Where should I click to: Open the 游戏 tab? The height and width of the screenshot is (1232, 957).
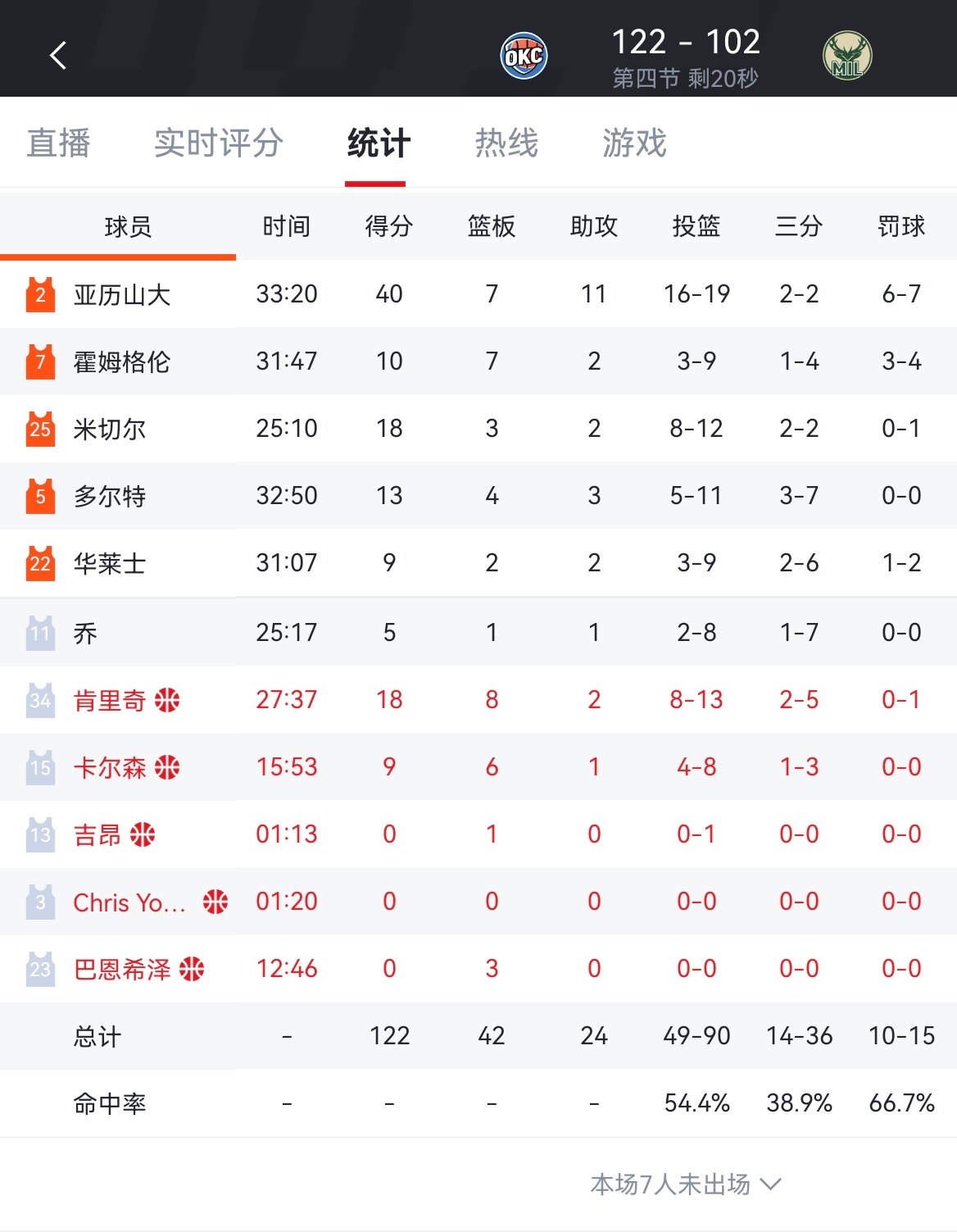[633, 143]
